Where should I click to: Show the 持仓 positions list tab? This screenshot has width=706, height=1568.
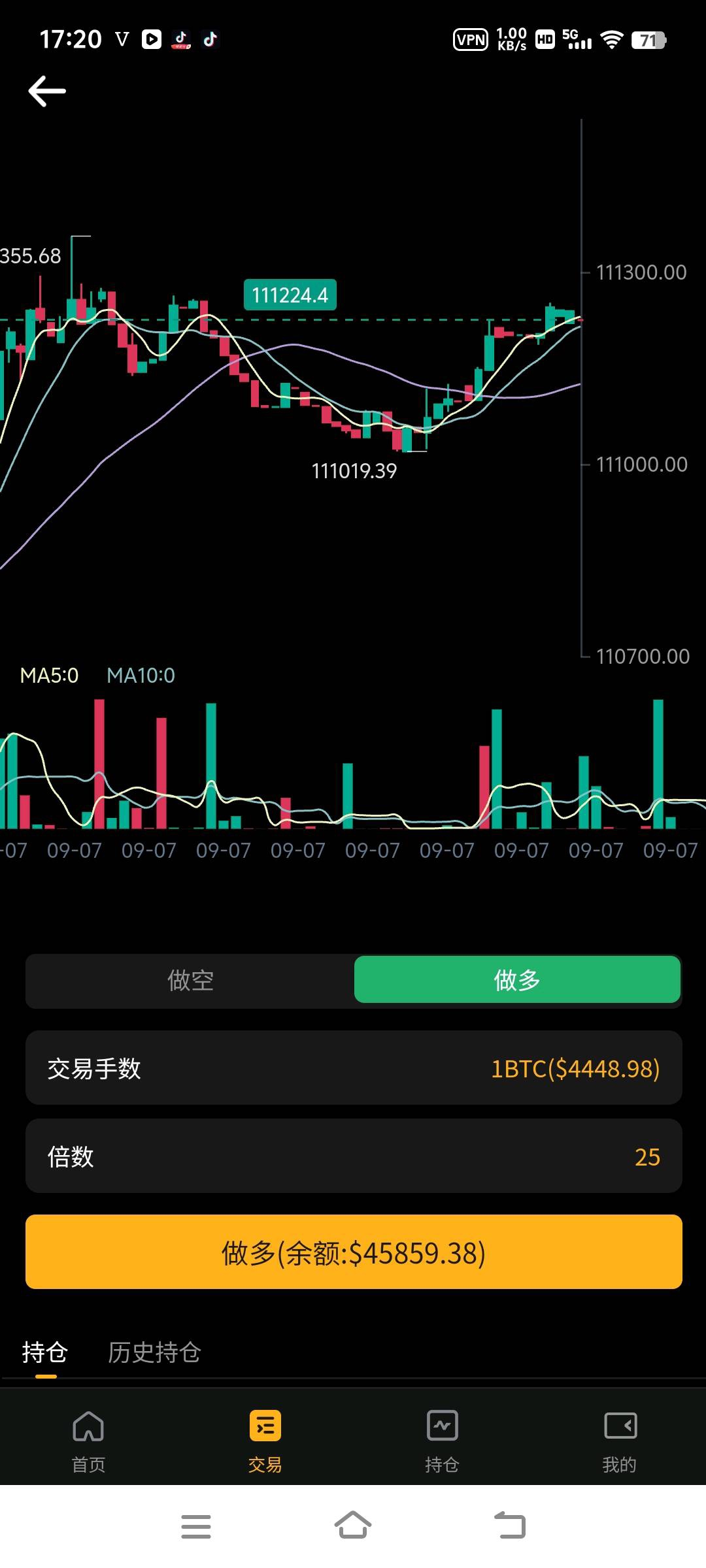(x=45, y=1352)
